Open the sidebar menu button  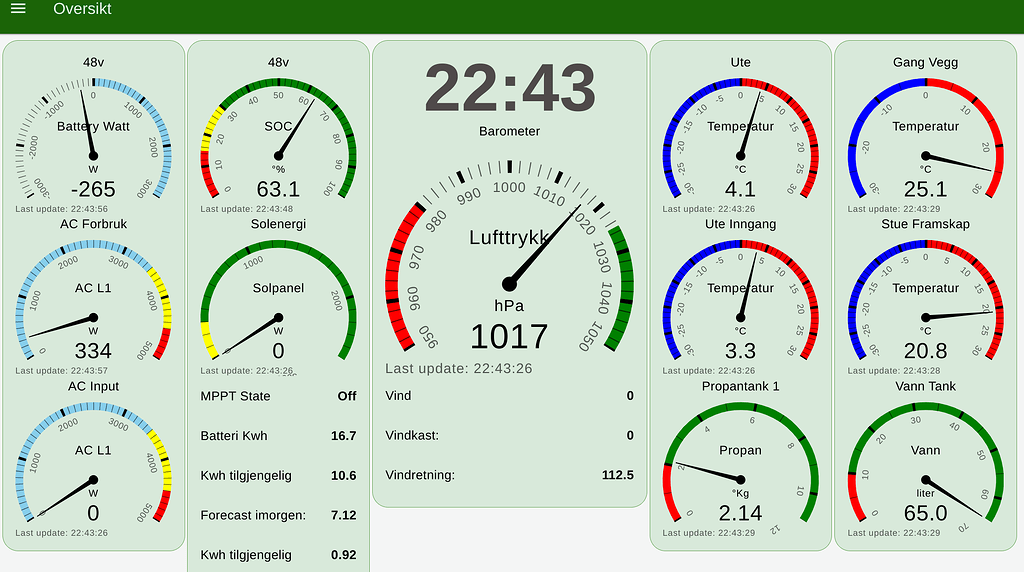click(18, 9)
